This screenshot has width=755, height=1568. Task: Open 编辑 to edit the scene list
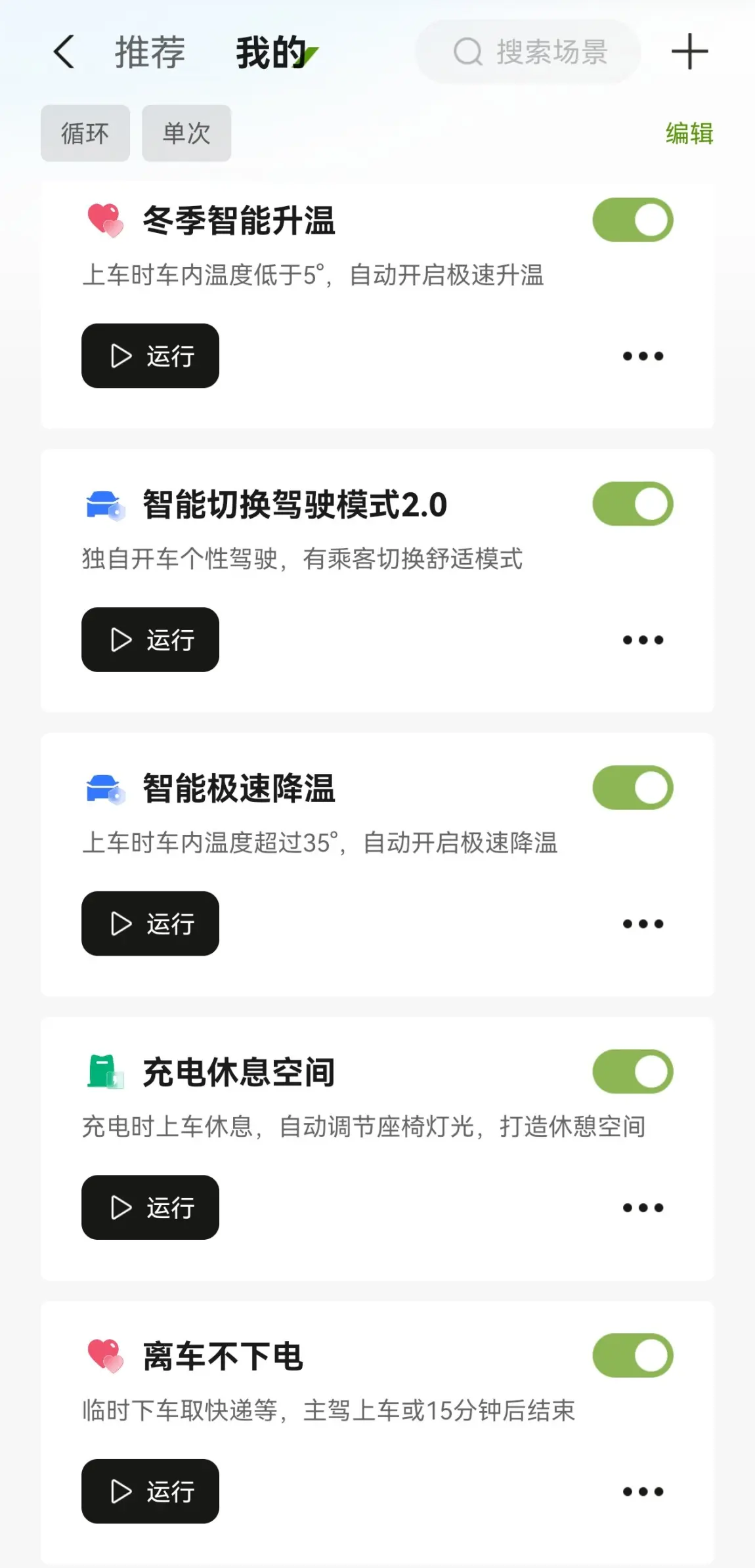pos(689,133)
